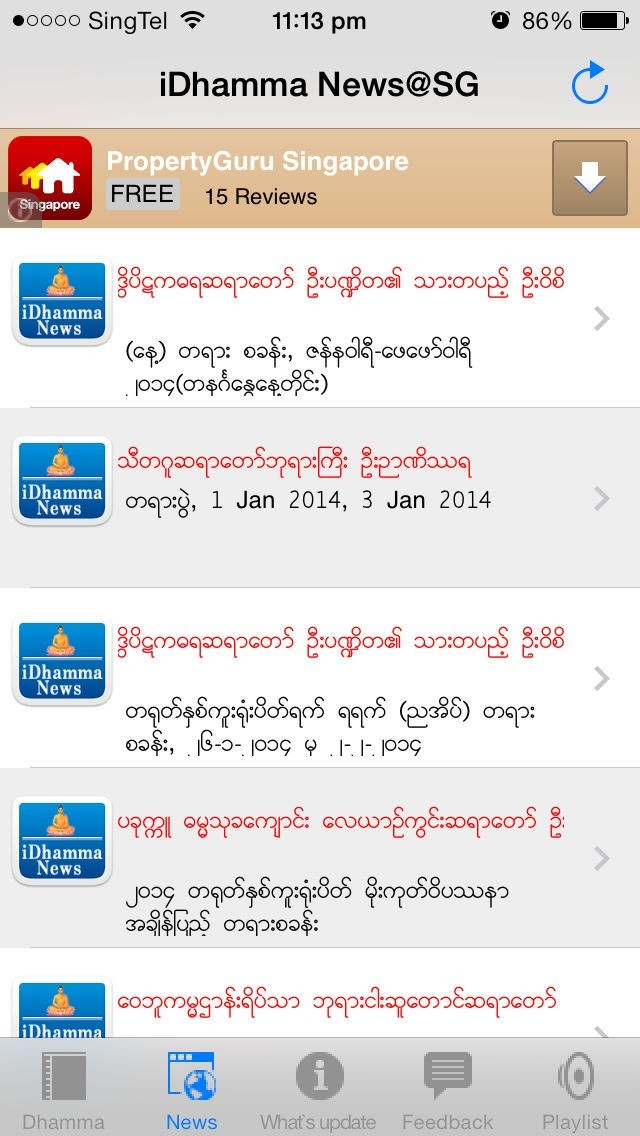Open the news item mentioning (နေ့) တရား စခန်း
Screen dimensions: 640x1136
(320, 318)
